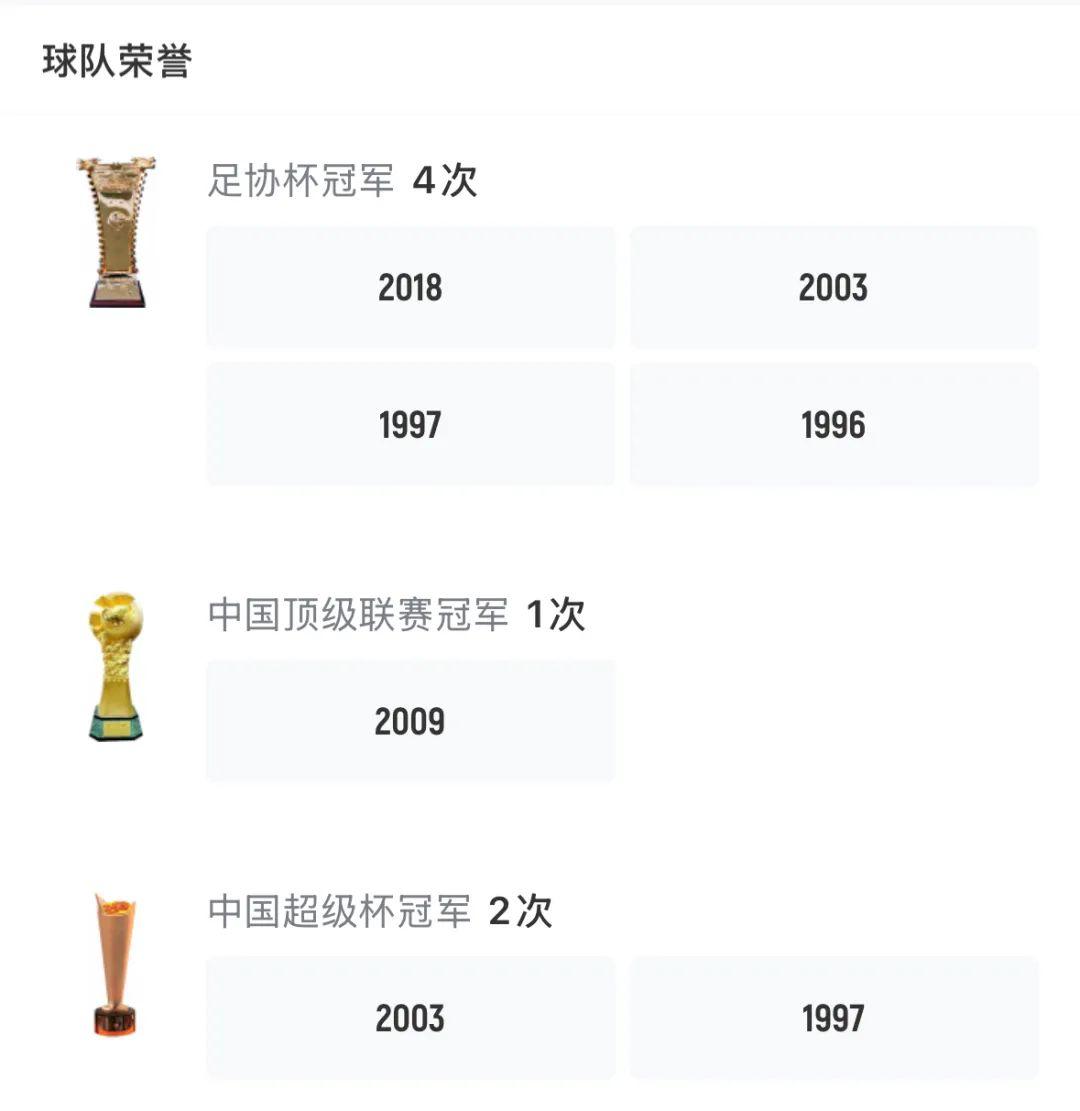Screen dimensions: 1080x1111
Task: Select the 1997 card under 中国超级杯冠军
Action: [835, 1017]
